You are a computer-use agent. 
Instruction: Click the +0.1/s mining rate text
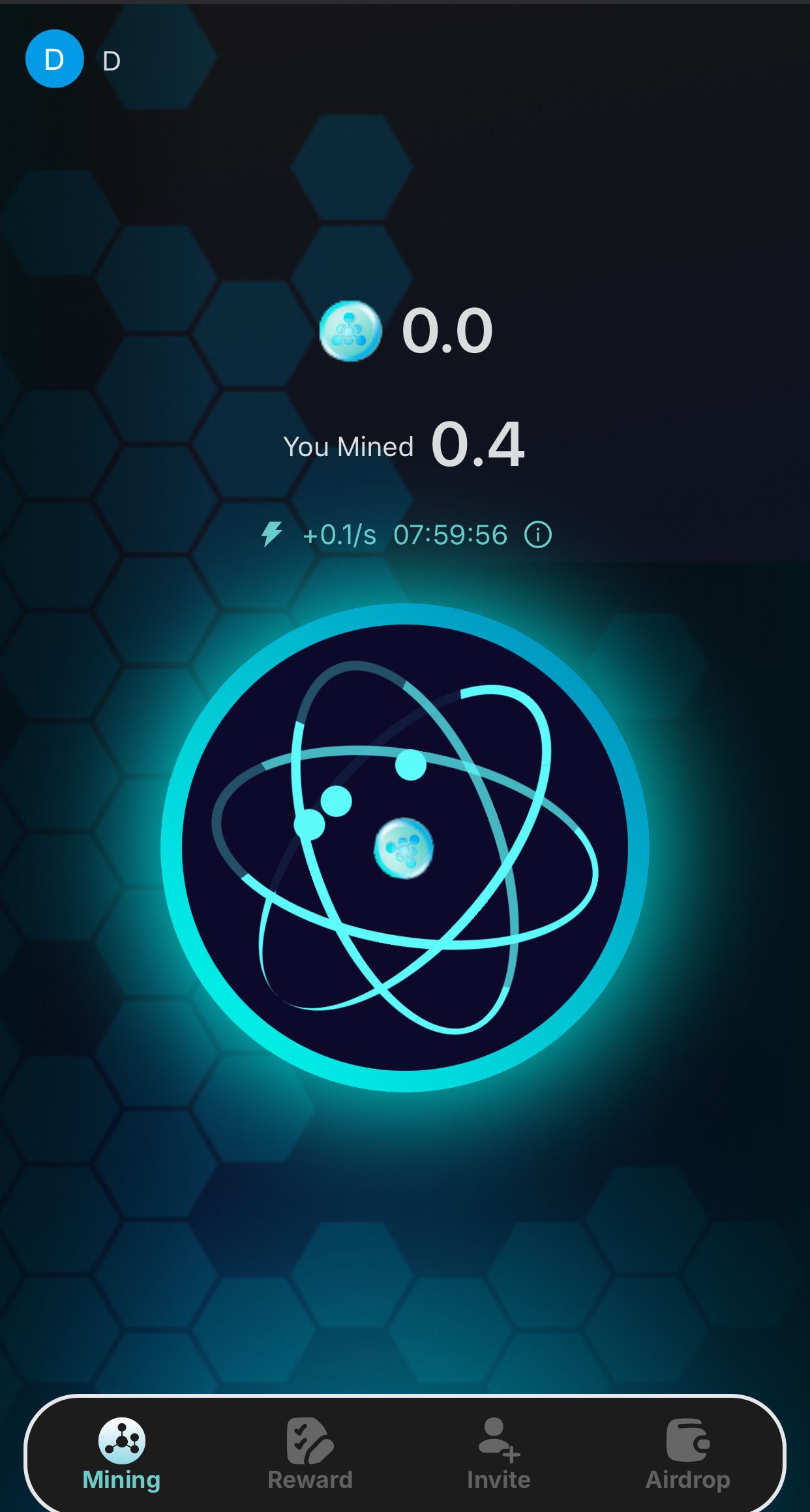pyautogui.click(x=339, y=534)
